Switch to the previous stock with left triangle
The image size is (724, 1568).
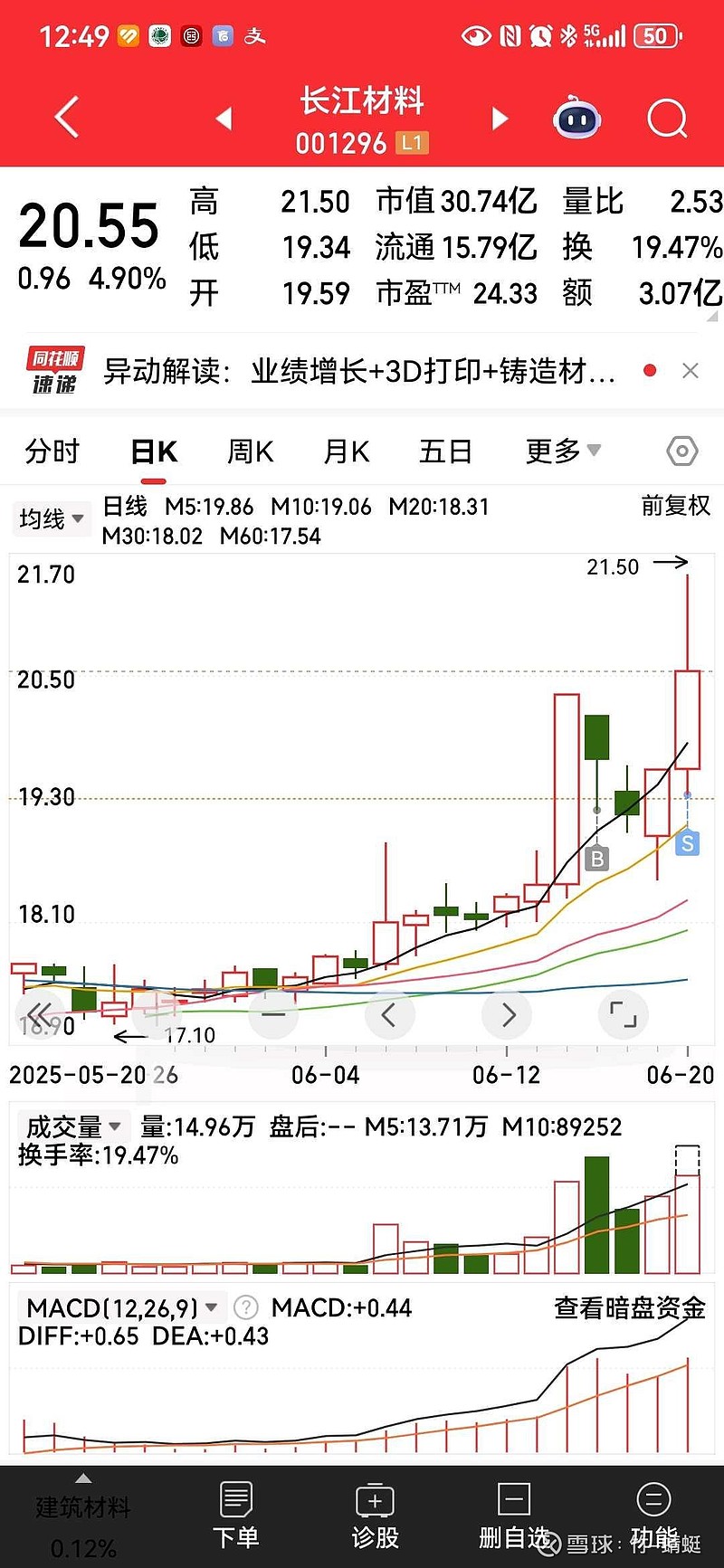point(224,119)
